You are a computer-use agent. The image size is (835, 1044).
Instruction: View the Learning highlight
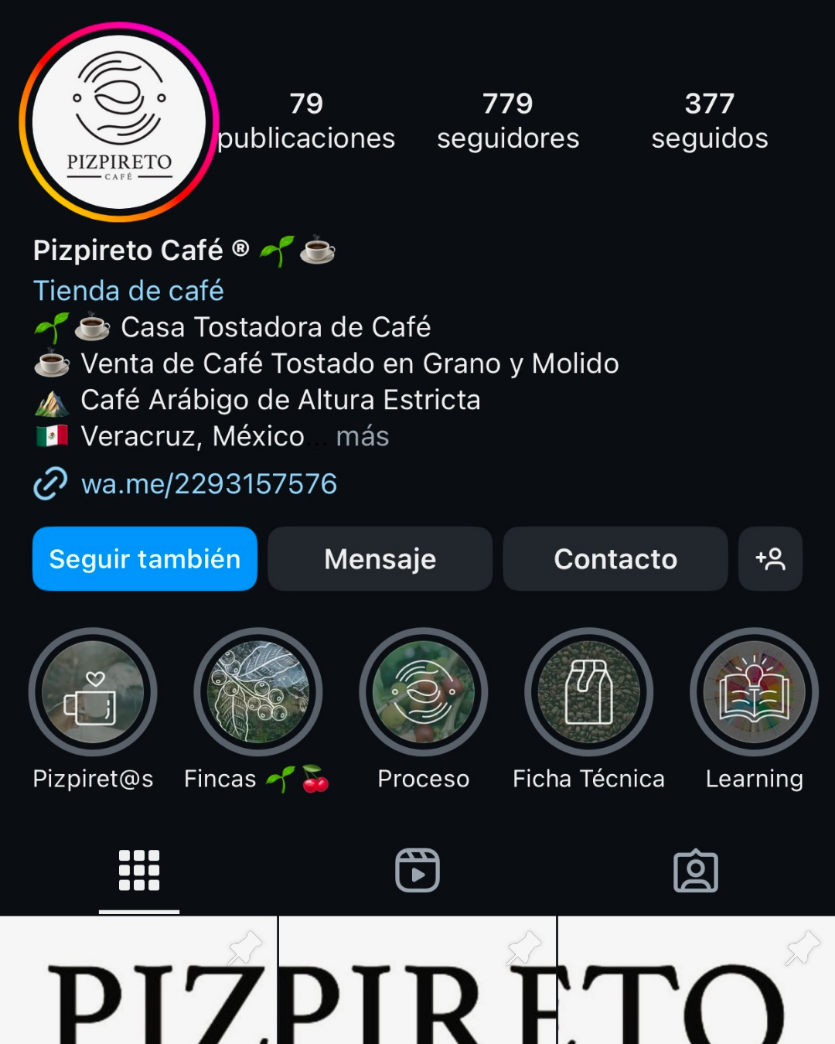754,692
